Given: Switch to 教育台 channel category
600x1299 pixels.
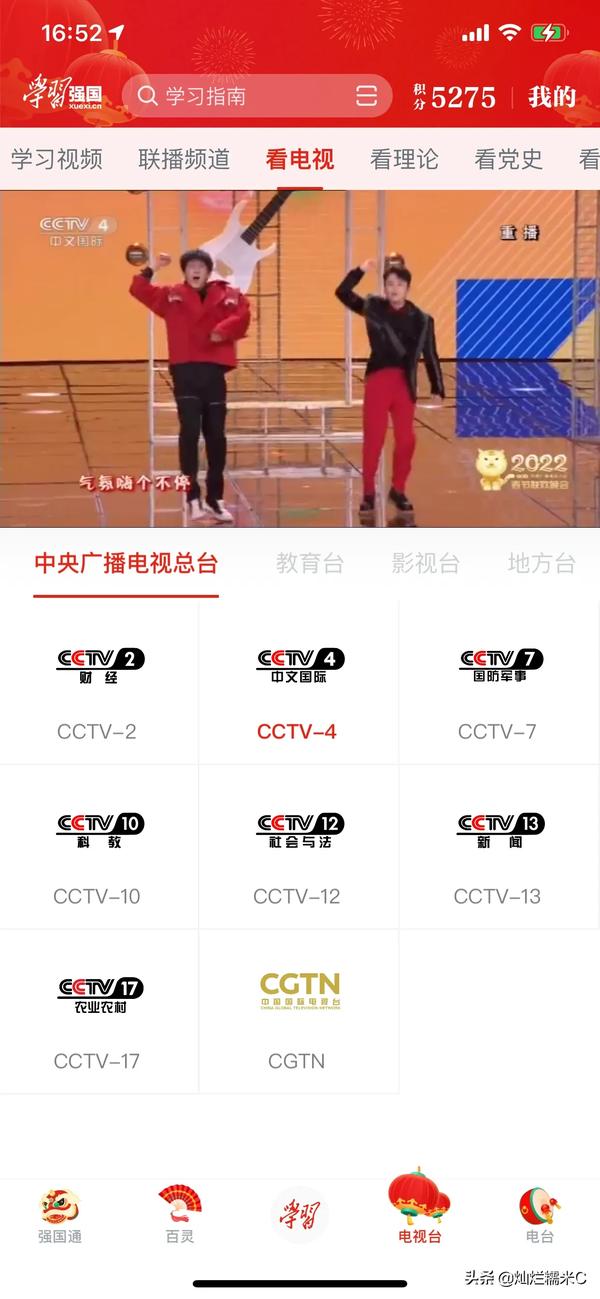Looking at the screenshot, I should point(310,564).
